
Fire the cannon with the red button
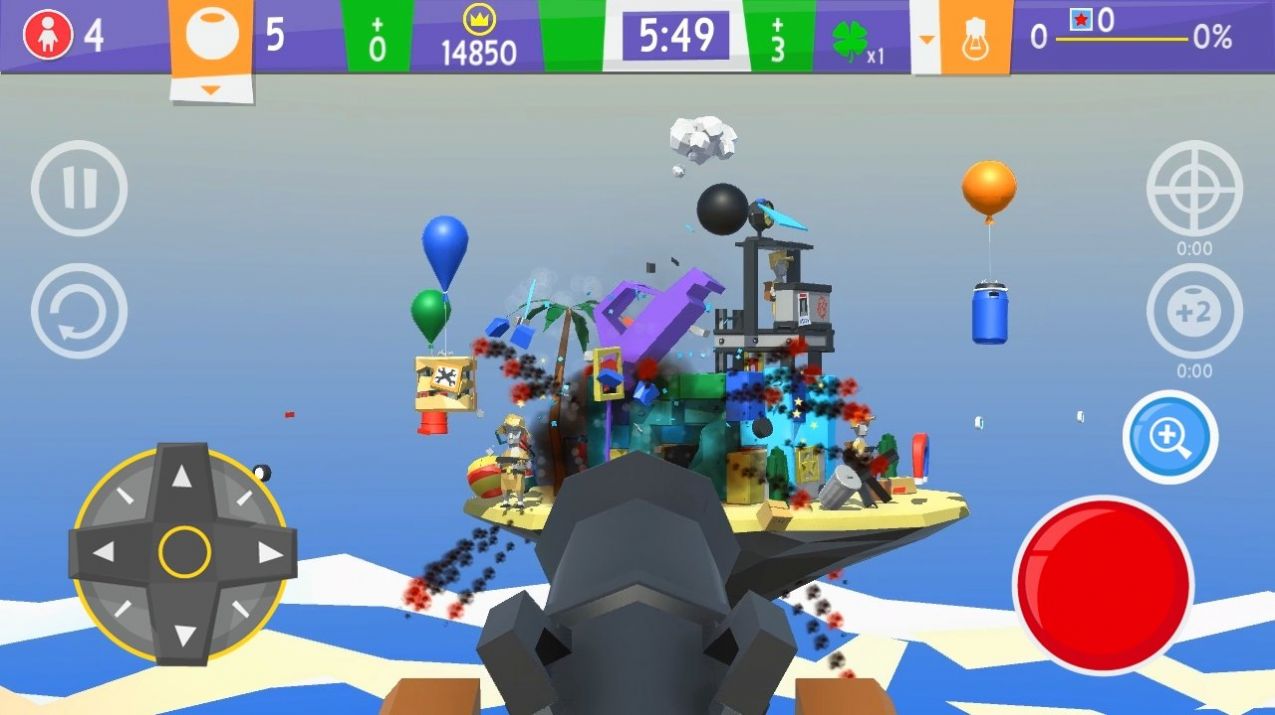1103,585
